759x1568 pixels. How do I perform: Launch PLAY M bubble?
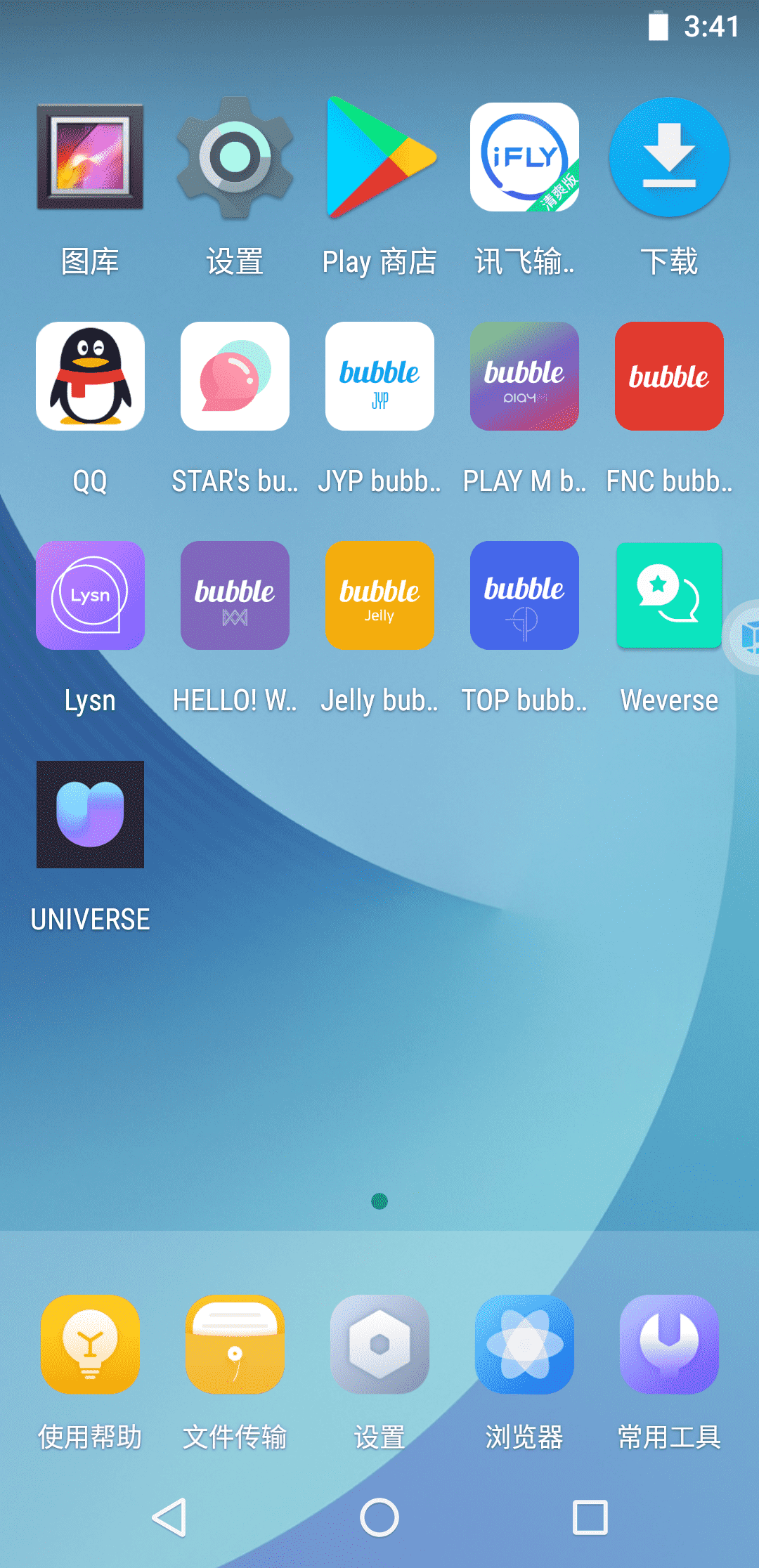pos(524,377)
